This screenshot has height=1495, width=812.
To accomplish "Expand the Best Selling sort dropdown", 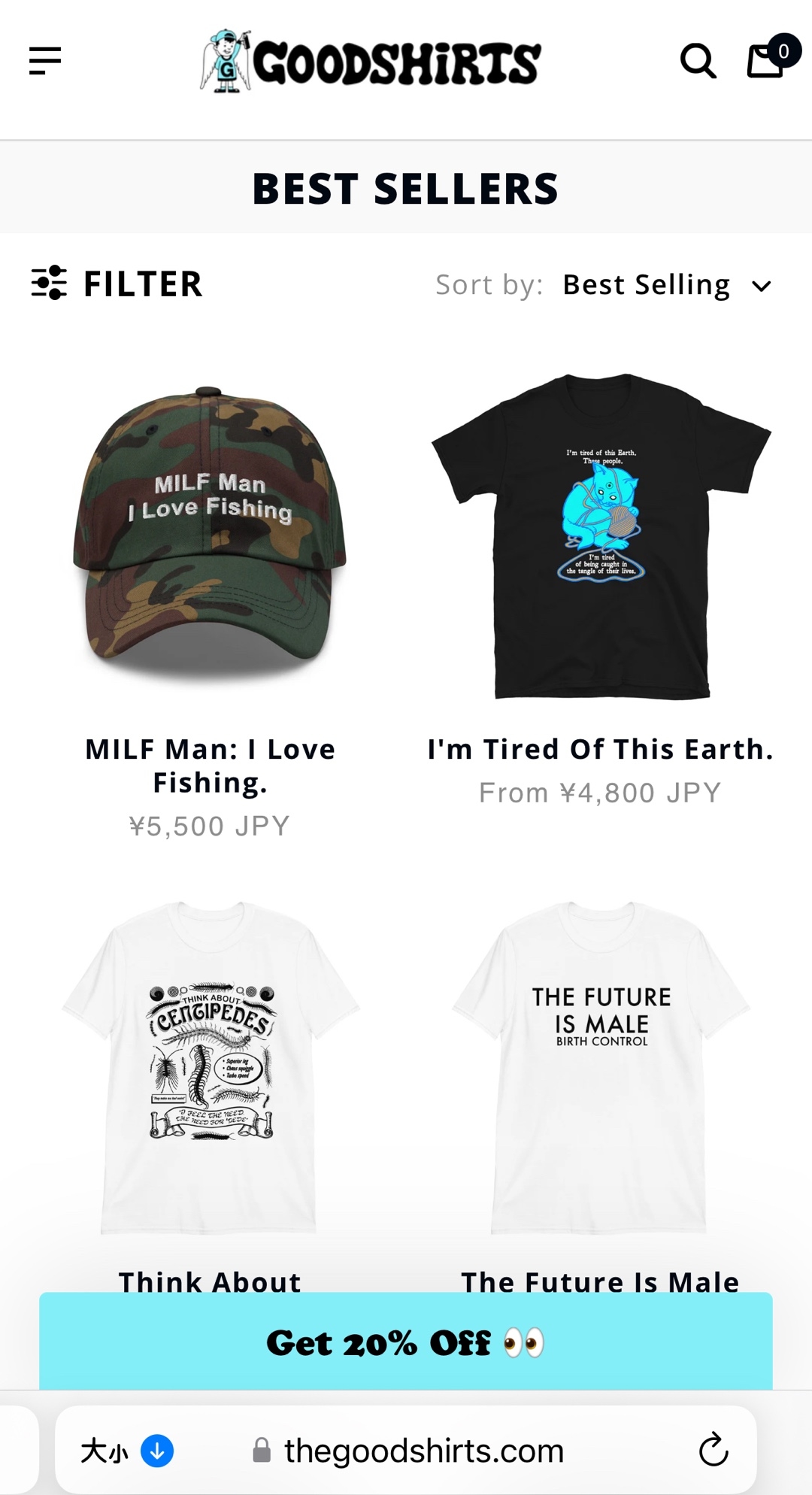I will tap(666, 286).
